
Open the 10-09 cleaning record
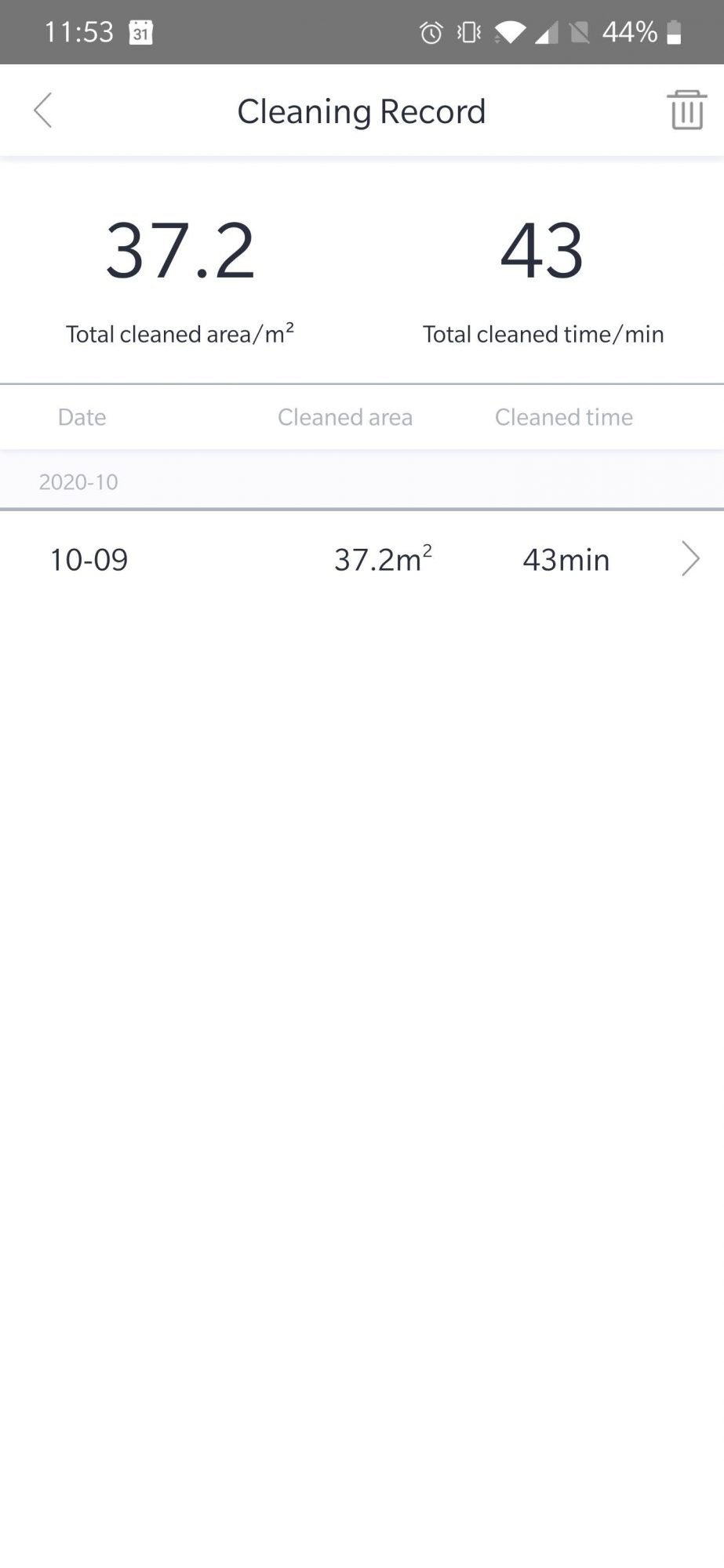click(x=362, y=559)
